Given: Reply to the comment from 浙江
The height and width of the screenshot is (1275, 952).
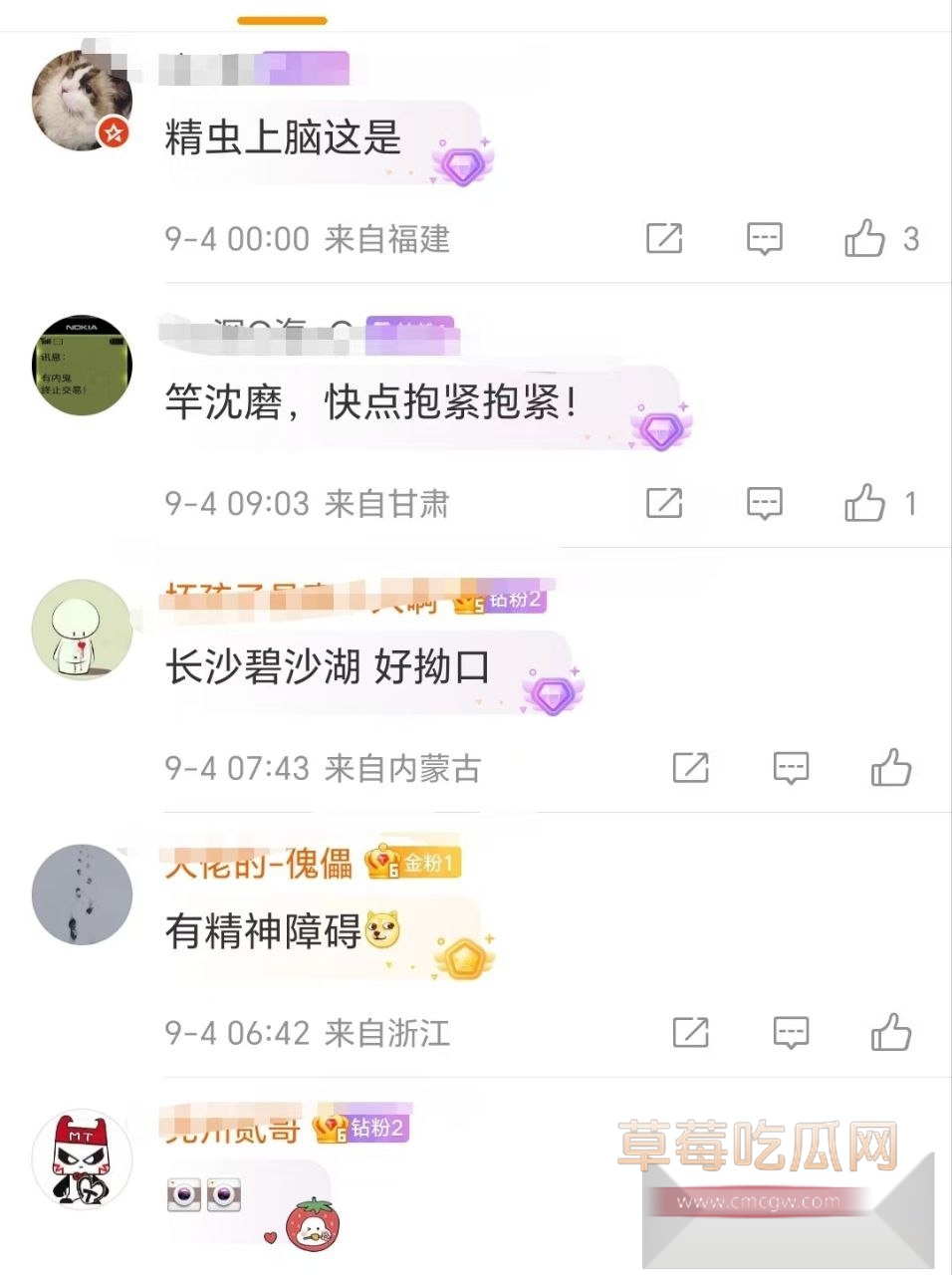Looking at the screenshot, I should tap(791, 1033).
